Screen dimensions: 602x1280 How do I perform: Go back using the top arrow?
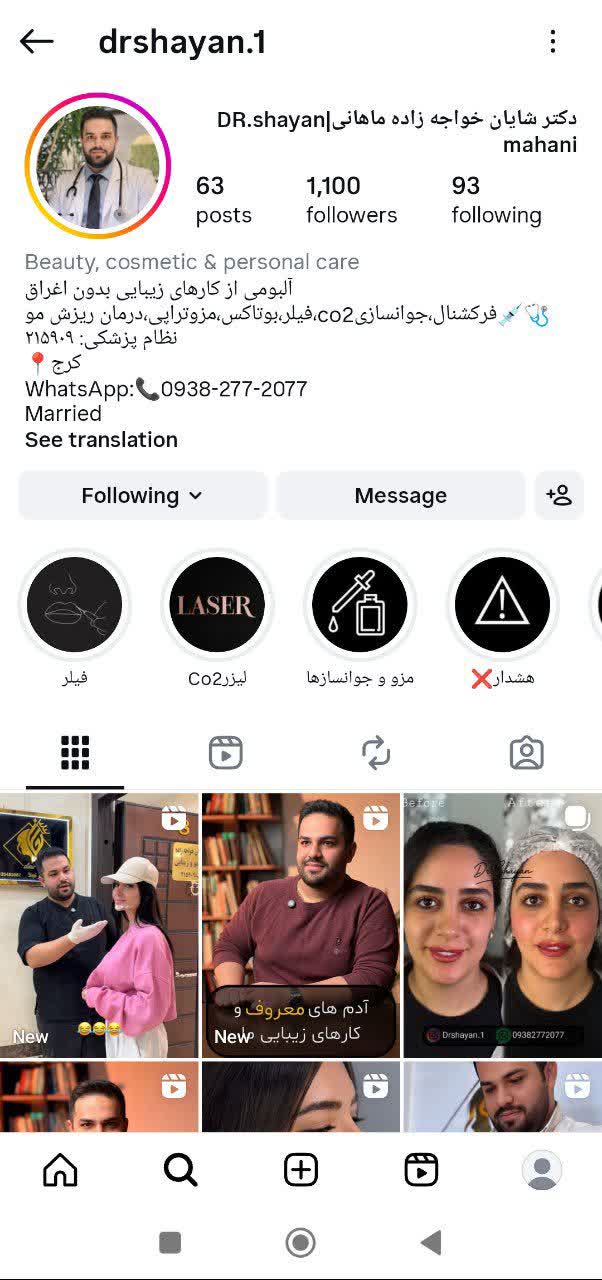37,42
